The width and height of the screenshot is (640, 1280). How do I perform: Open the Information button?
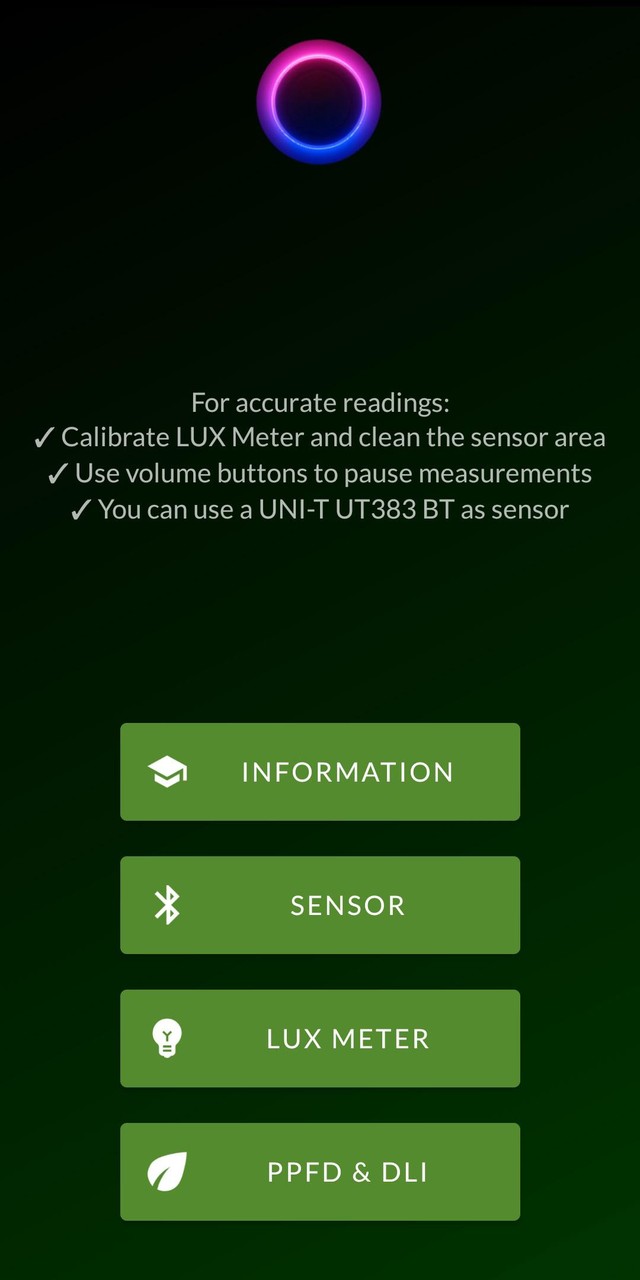click(320, 772)
